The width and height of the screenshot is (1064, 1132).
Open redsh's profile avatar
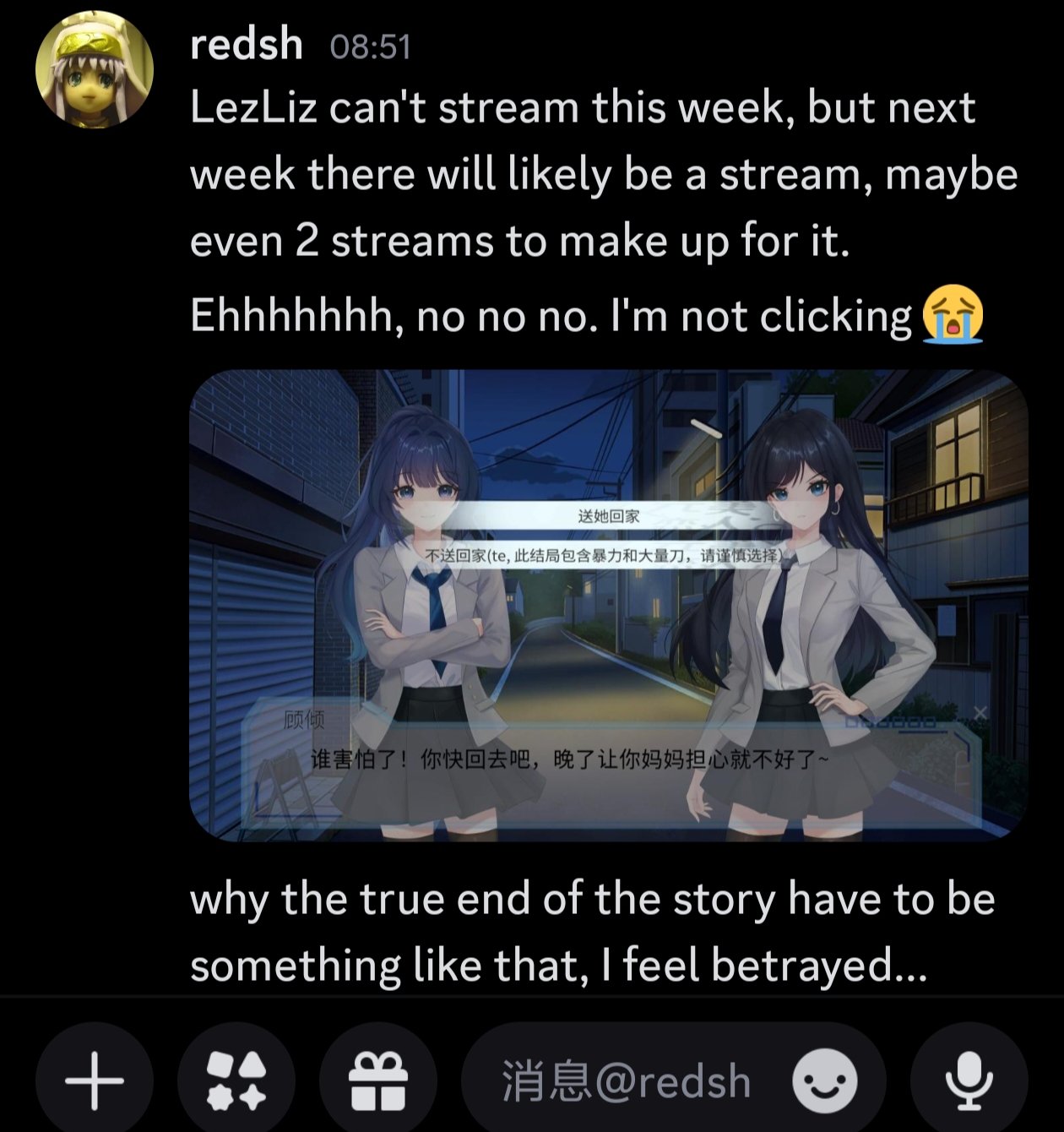point(95,69)
